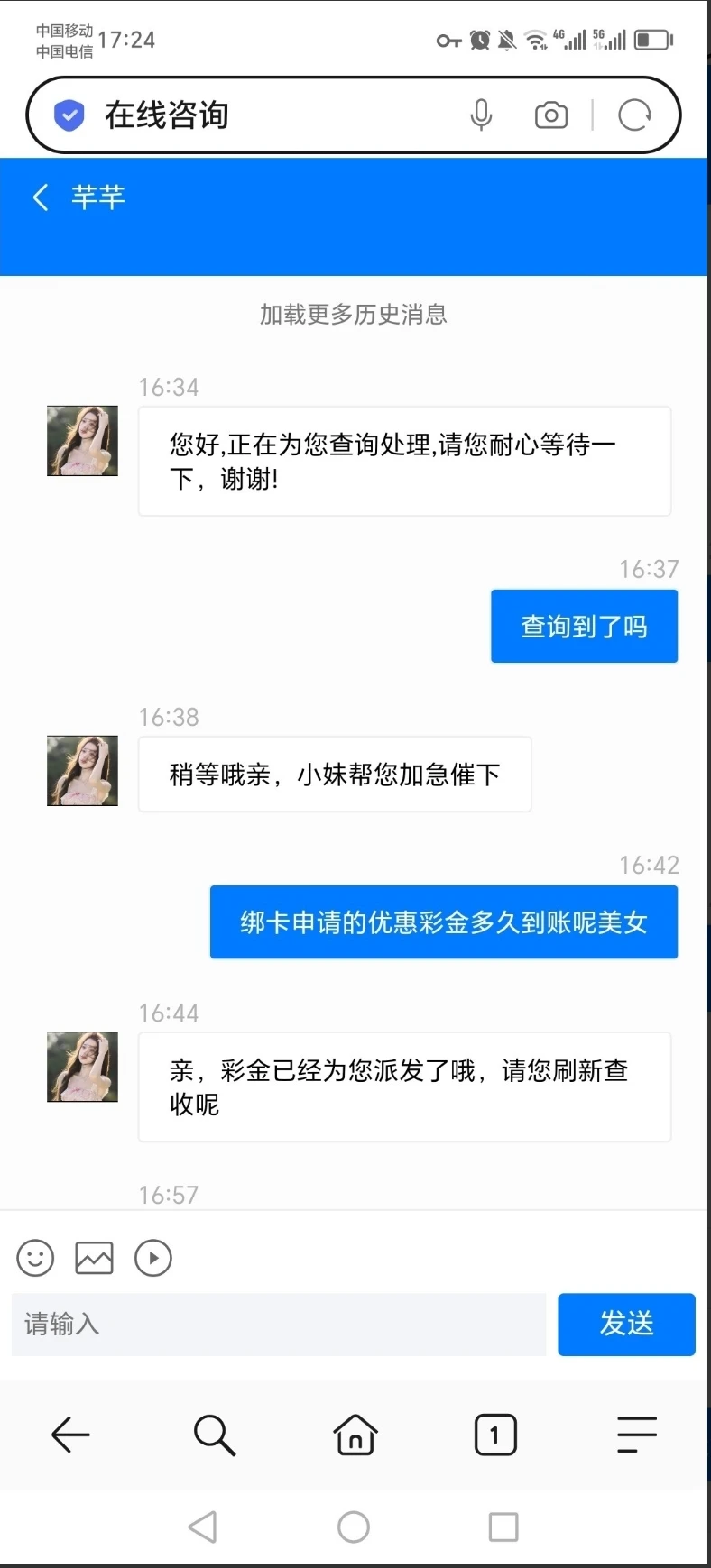
Task: Return to chat list with back arrow
Action: pyautogui.click(x=40, y=197)
